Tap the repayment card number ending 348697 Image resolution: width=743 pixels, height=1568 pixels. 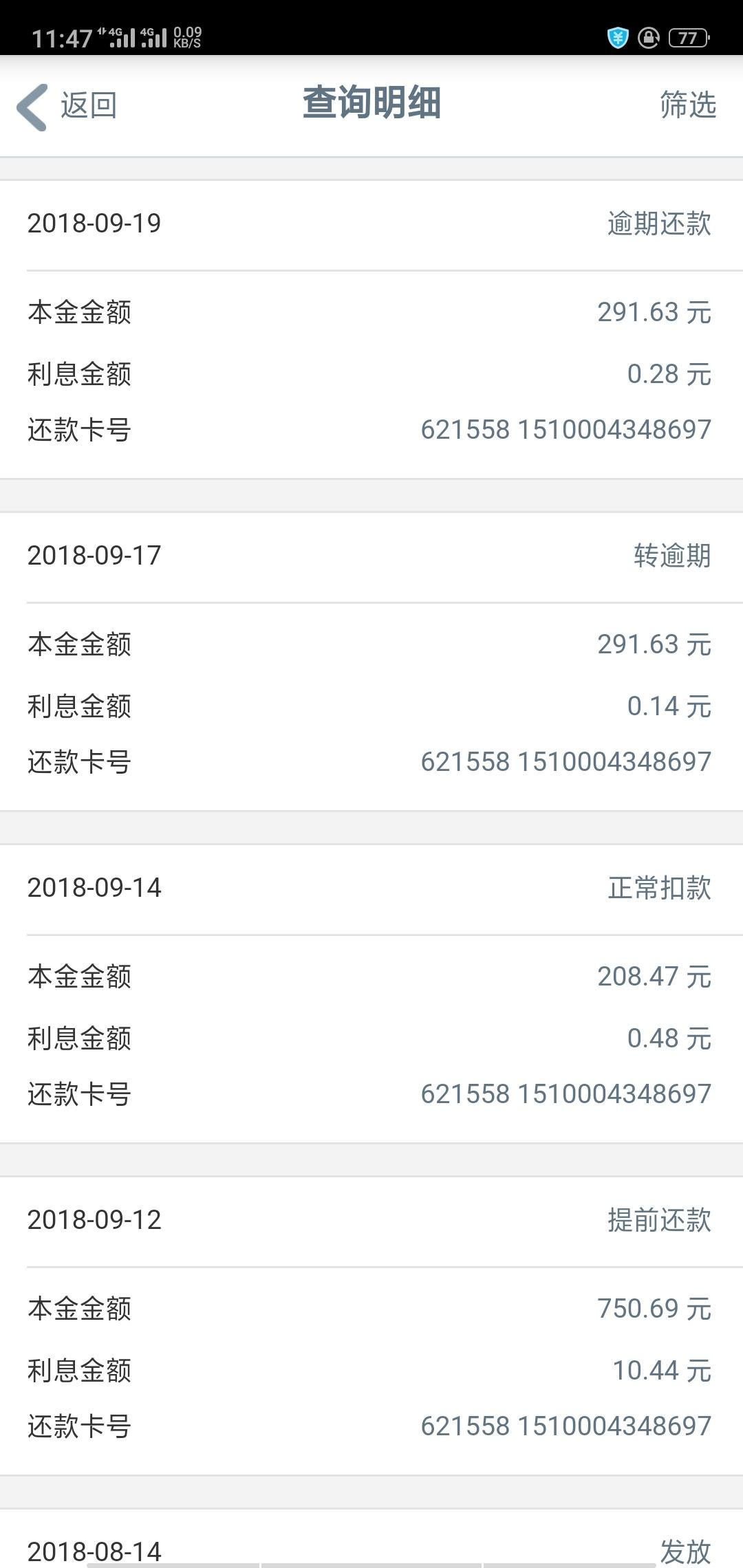(x=566, y=429)
